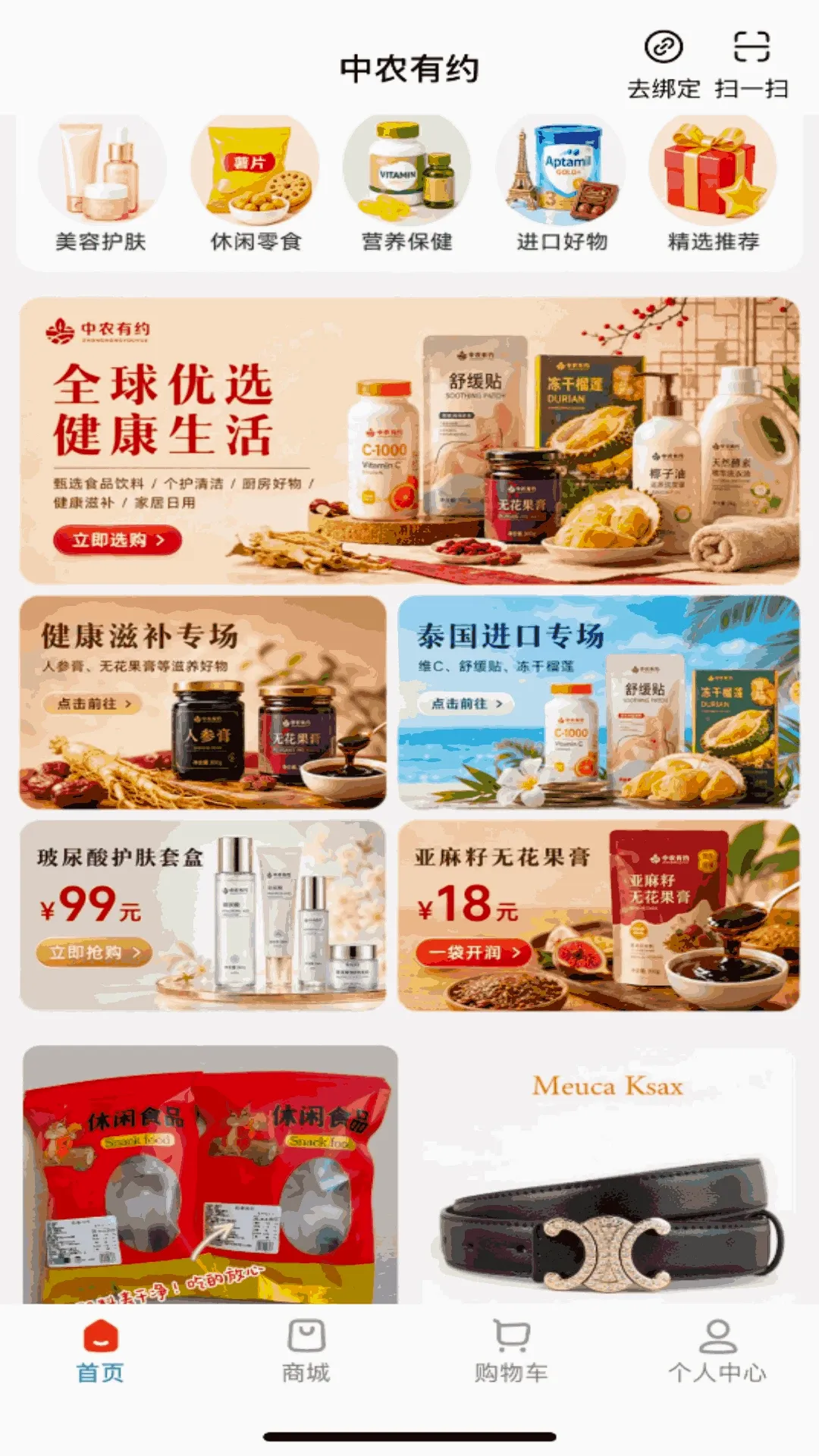
Task: Open the 美容护肤 category
Action: pos(101,186)
